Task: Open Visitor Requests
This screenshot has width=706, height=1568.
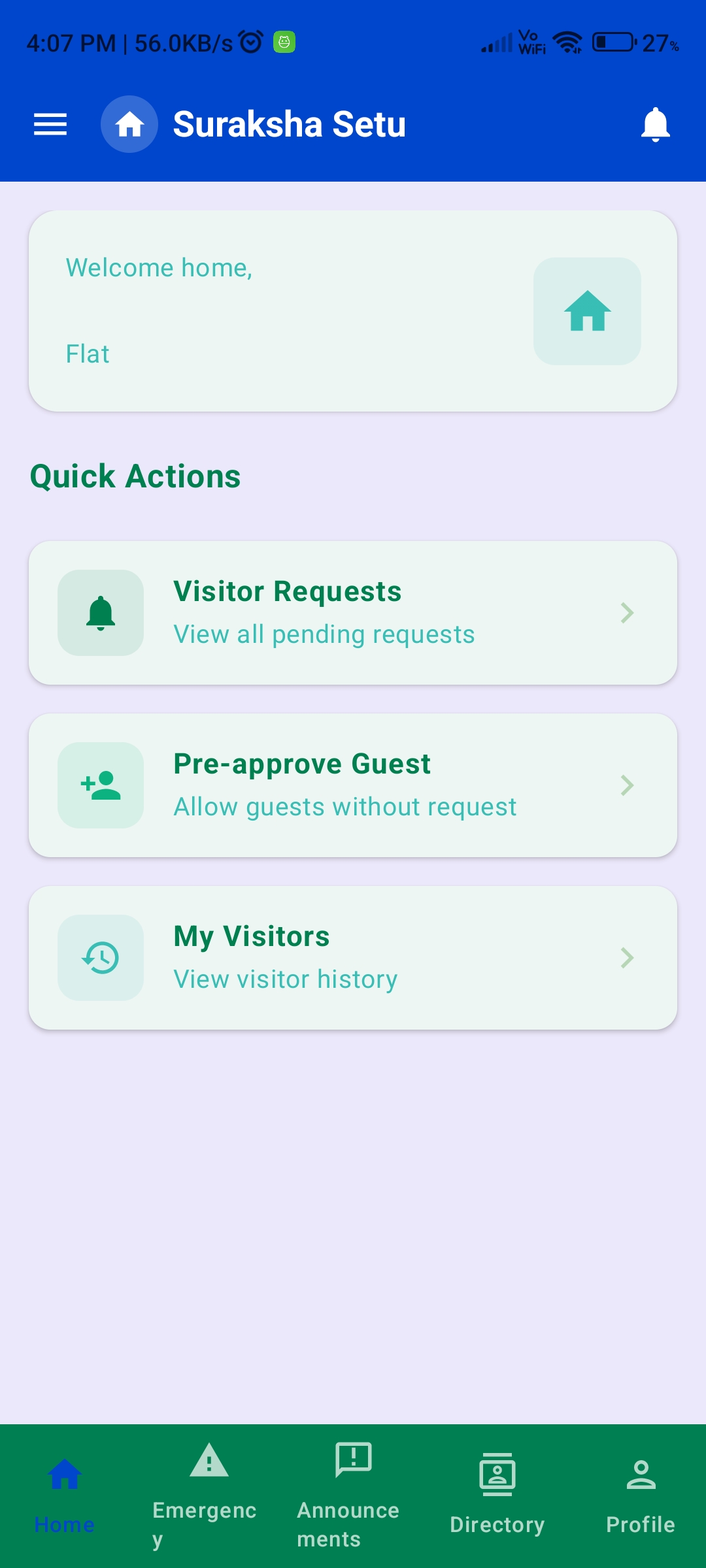Action: pos(353,613)
